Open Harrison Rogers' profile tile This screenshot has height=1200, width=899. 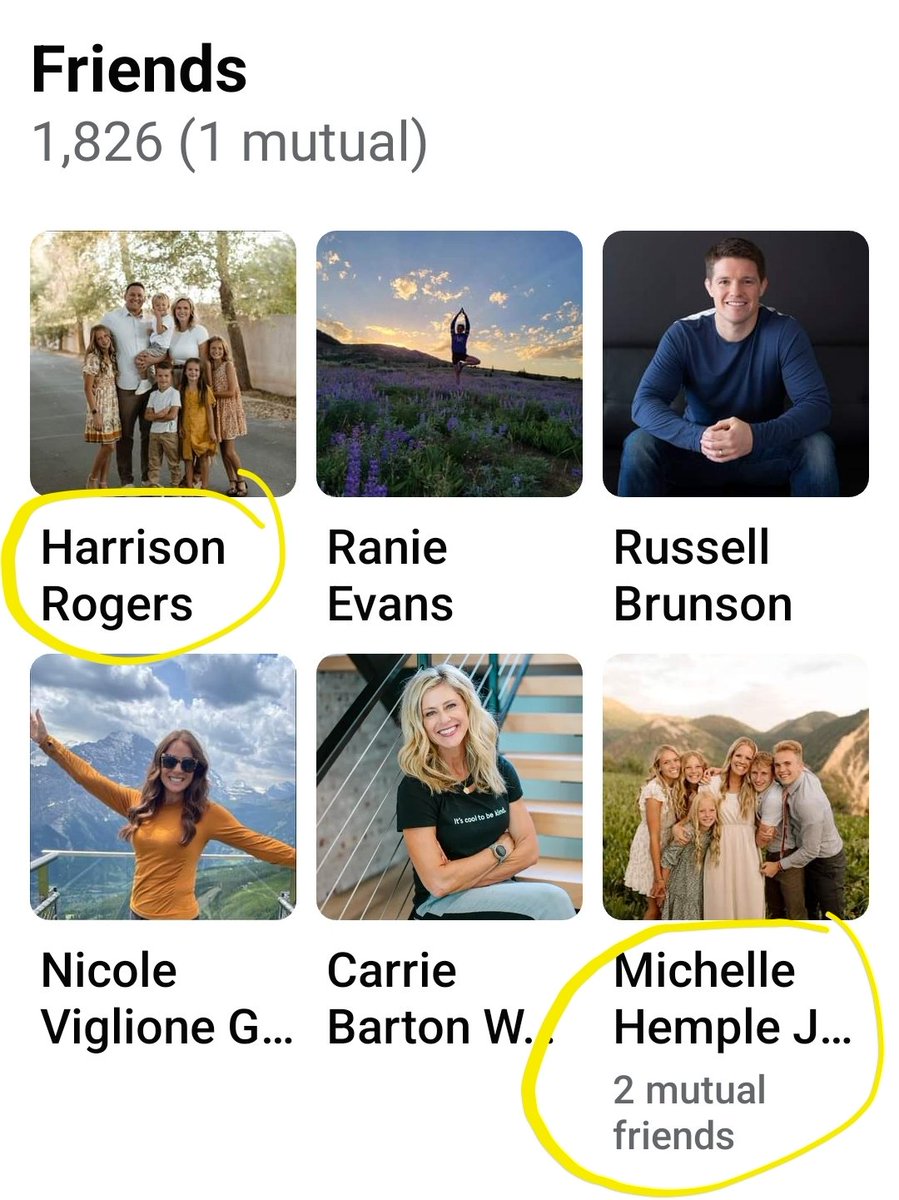163,364
